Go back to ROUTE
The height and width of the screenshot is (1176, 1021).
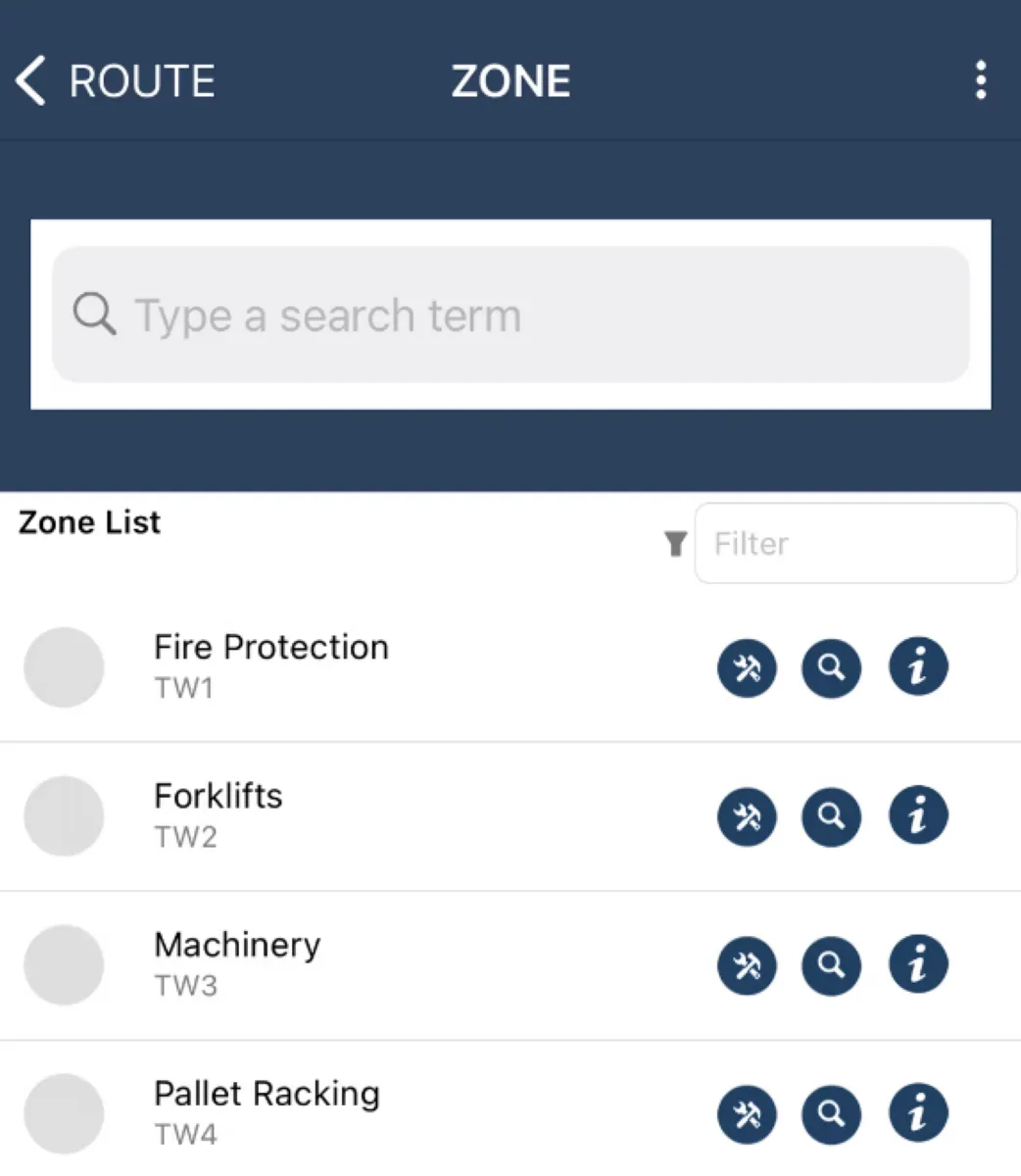pos(116,80)
